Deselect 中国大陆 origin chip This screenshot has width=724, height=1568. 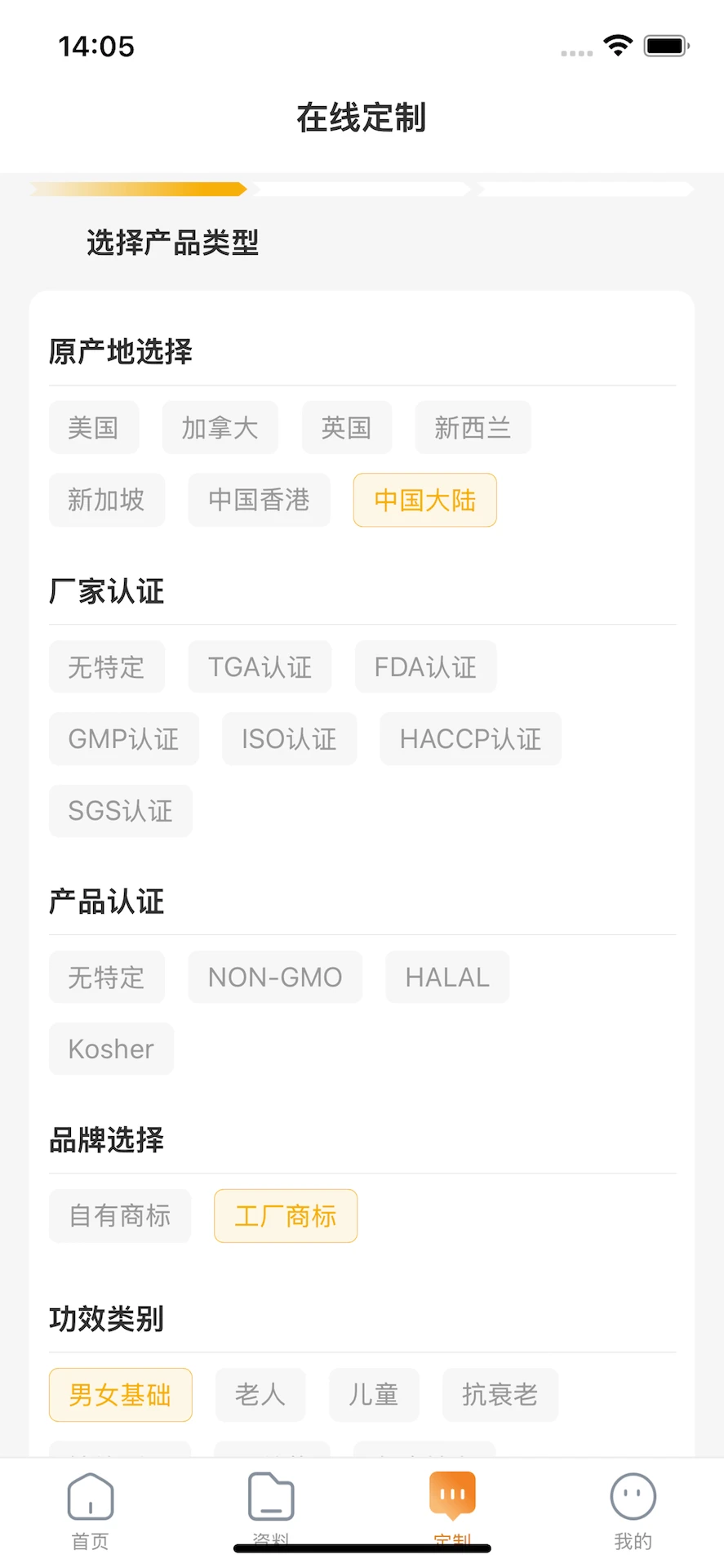424,500
